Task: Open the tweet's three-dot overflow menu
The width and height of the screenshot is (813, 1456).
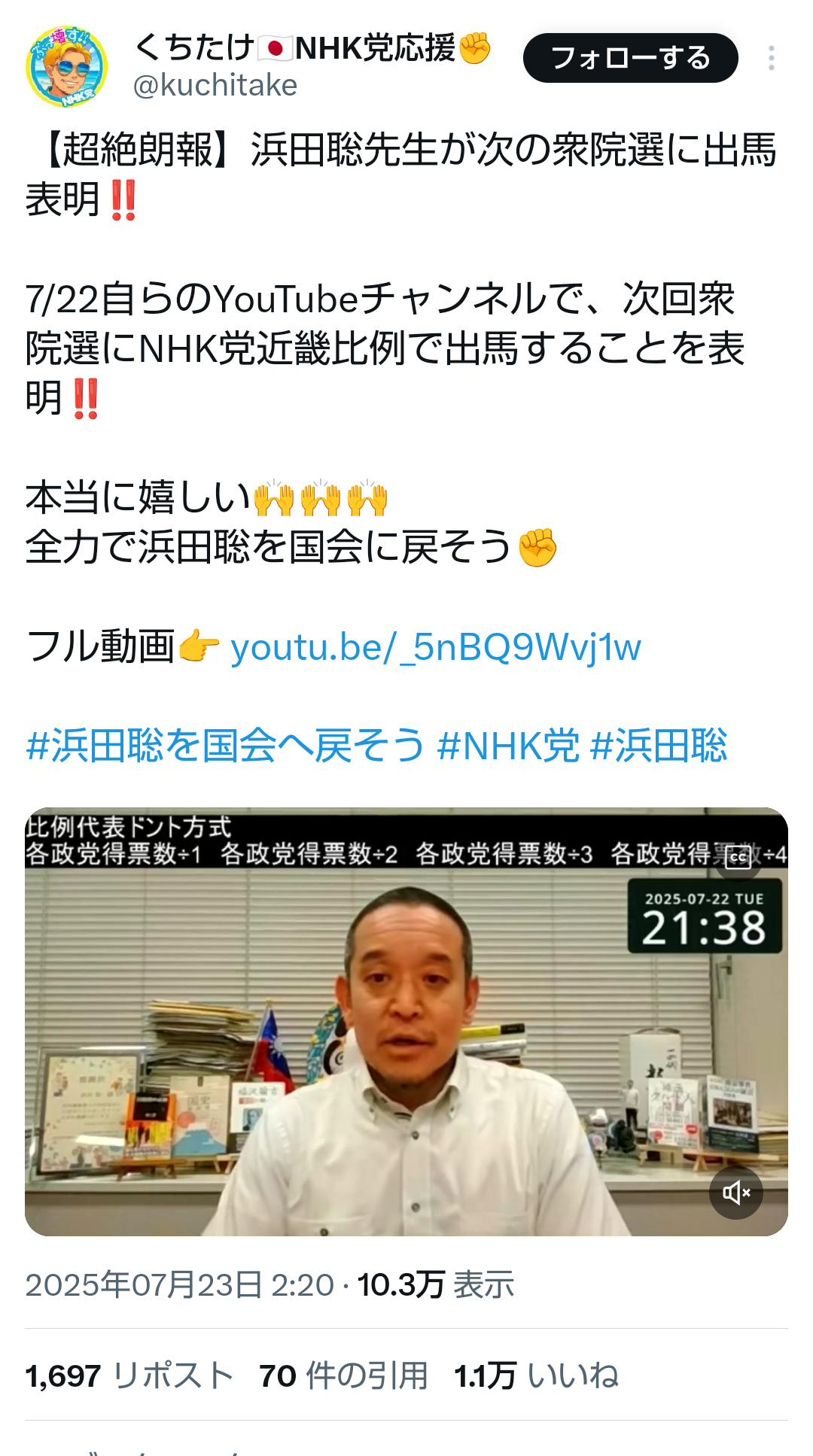Action: point(771,58)
